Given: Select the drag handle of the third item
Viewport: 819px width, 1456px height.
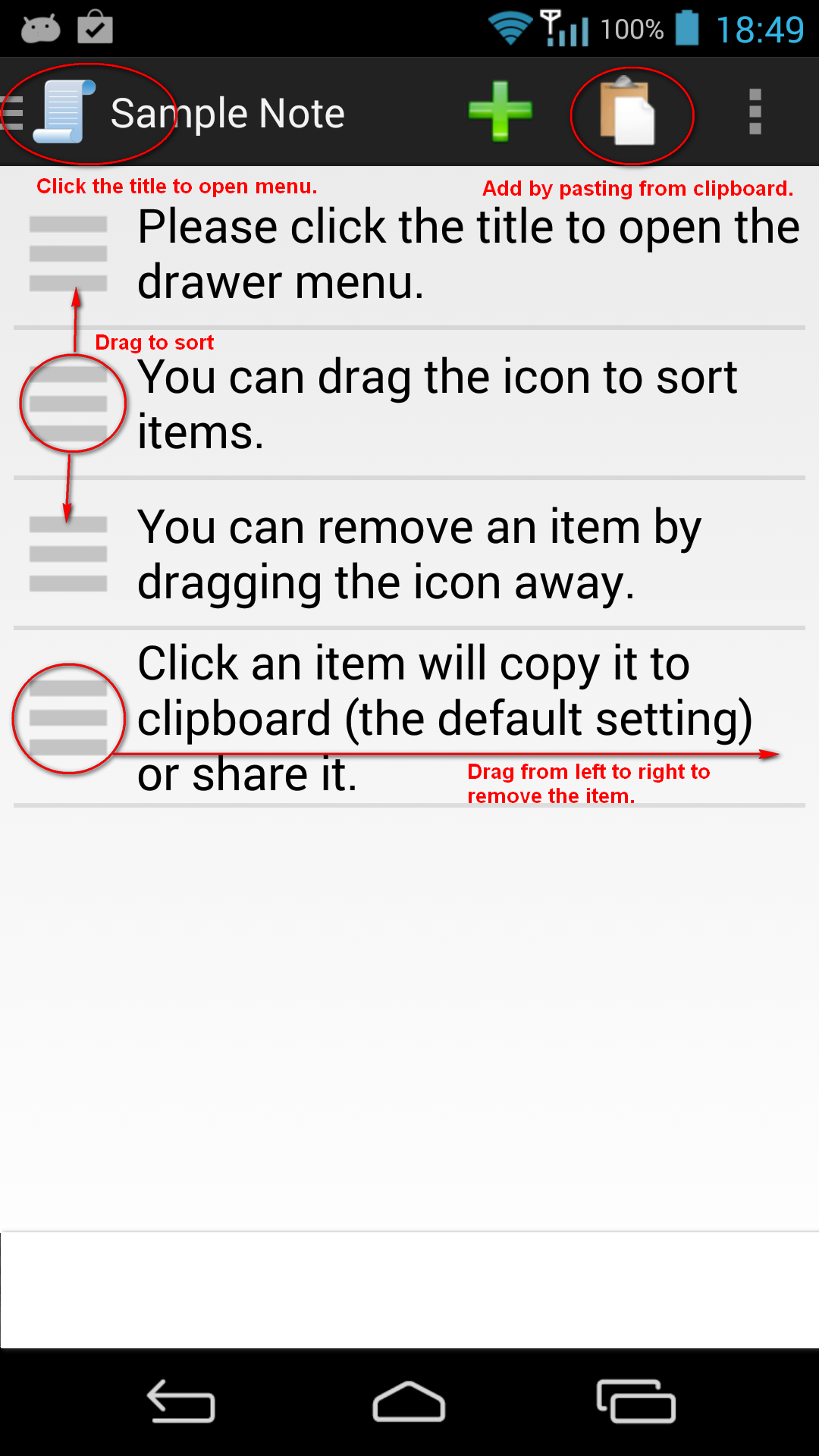Looking at the screenshot, I should [x=67, y=554].
